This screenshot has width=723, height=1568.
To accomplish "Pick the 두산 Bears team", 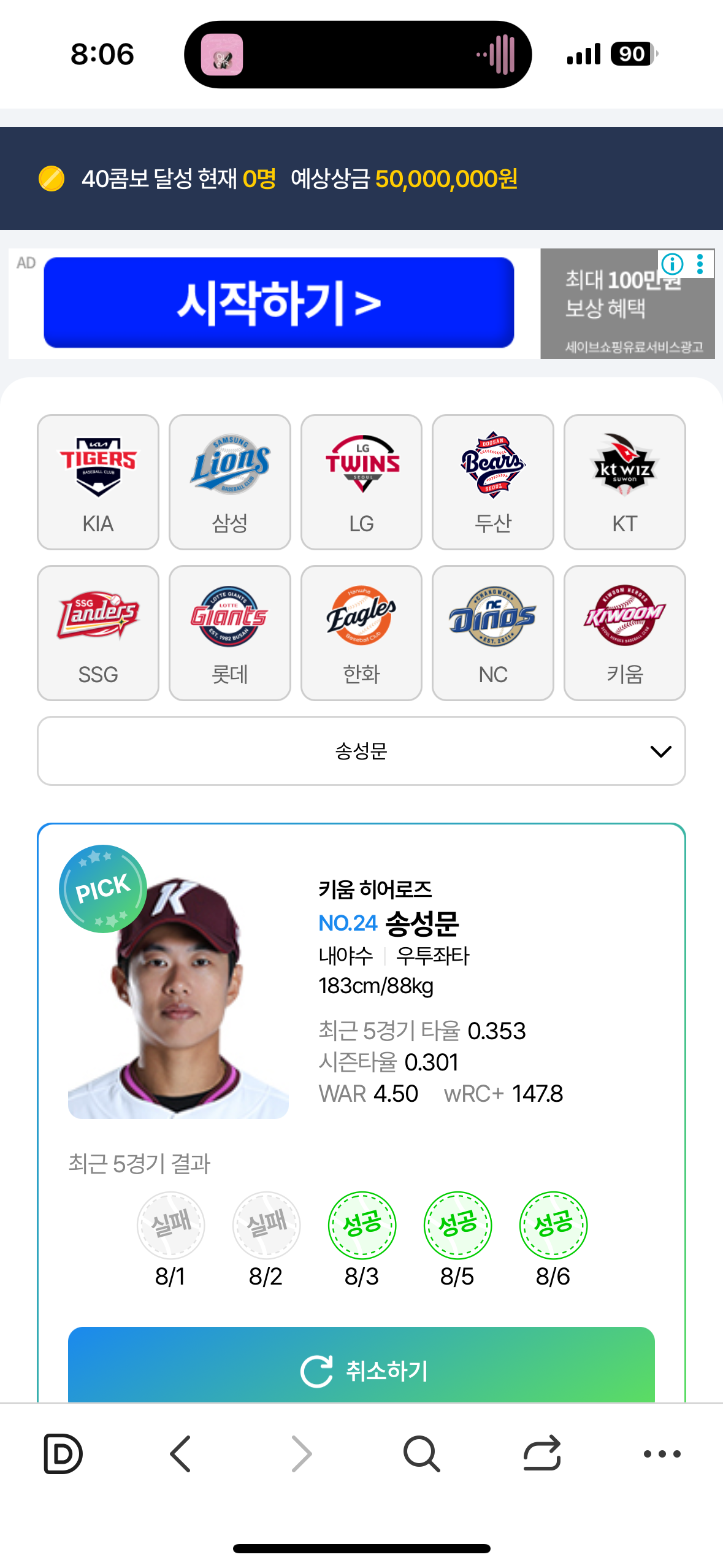I will 493,482.
